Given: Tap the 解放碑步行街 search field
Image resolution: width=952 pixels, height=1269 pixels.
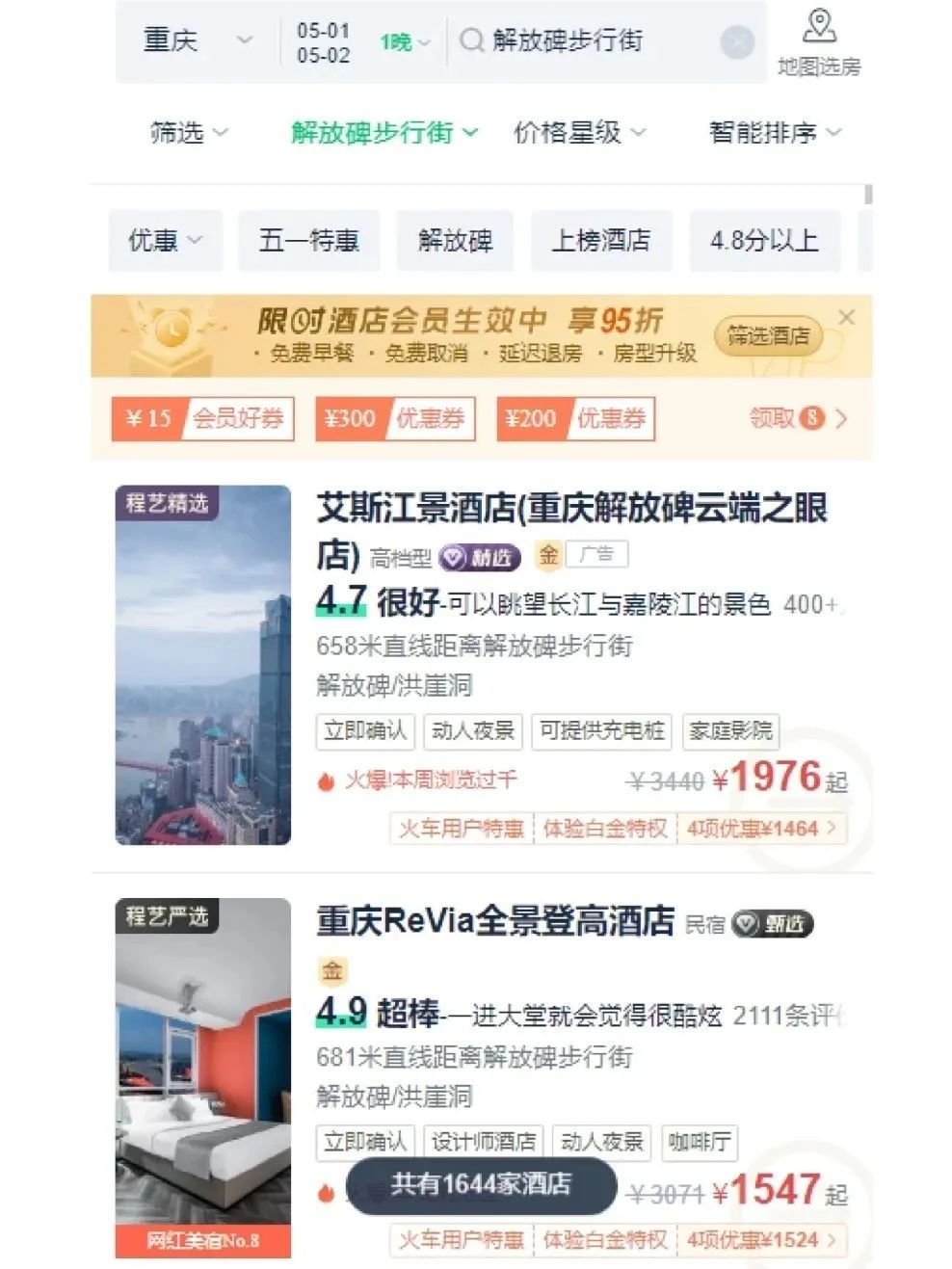Looking at the screenshot, I should point(578,40).
